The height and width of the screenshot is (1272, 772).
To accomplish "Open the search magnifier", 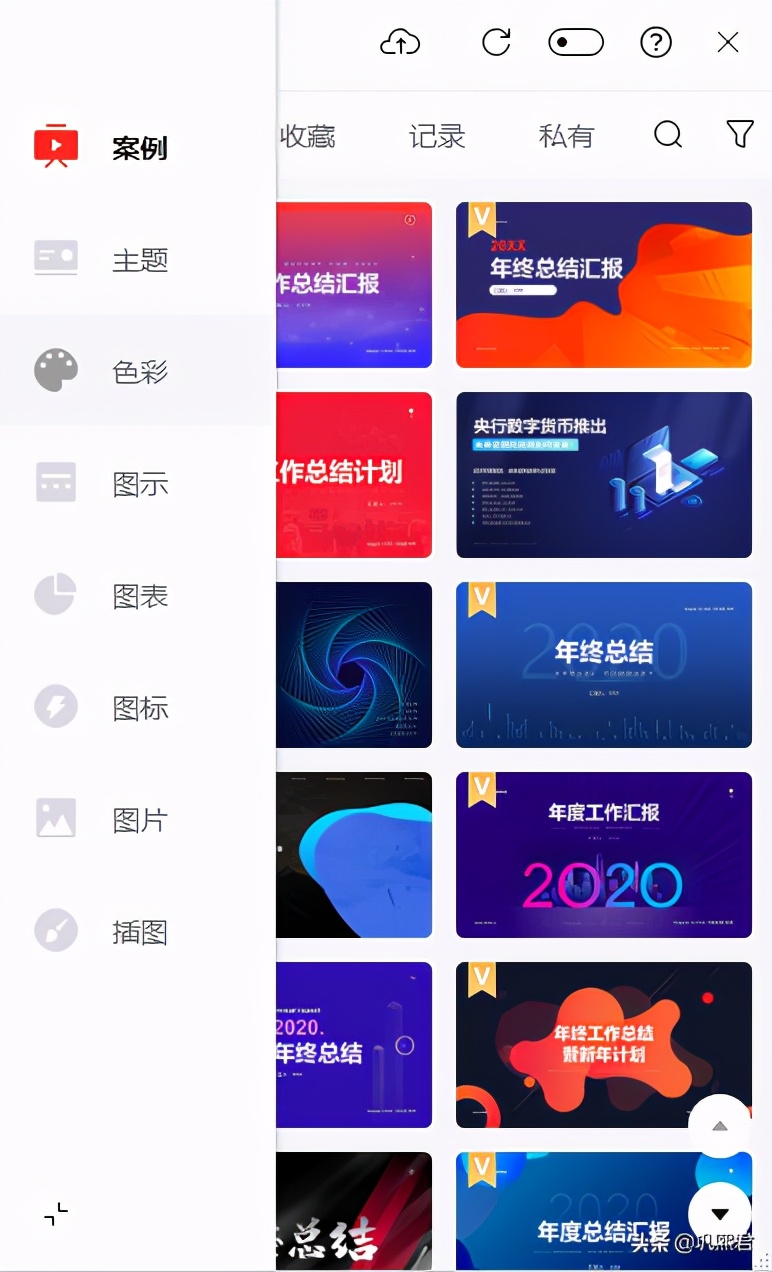I will (668, 134).
